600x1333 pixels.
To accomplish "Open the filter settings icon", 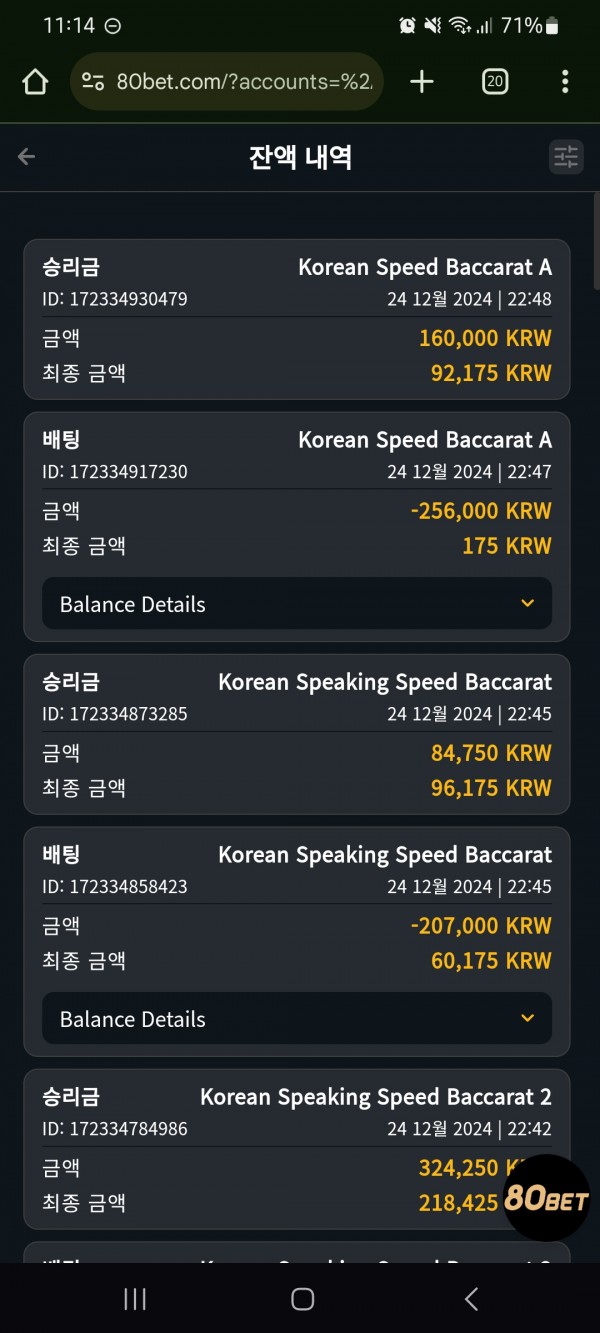I will tap(567, 157).
